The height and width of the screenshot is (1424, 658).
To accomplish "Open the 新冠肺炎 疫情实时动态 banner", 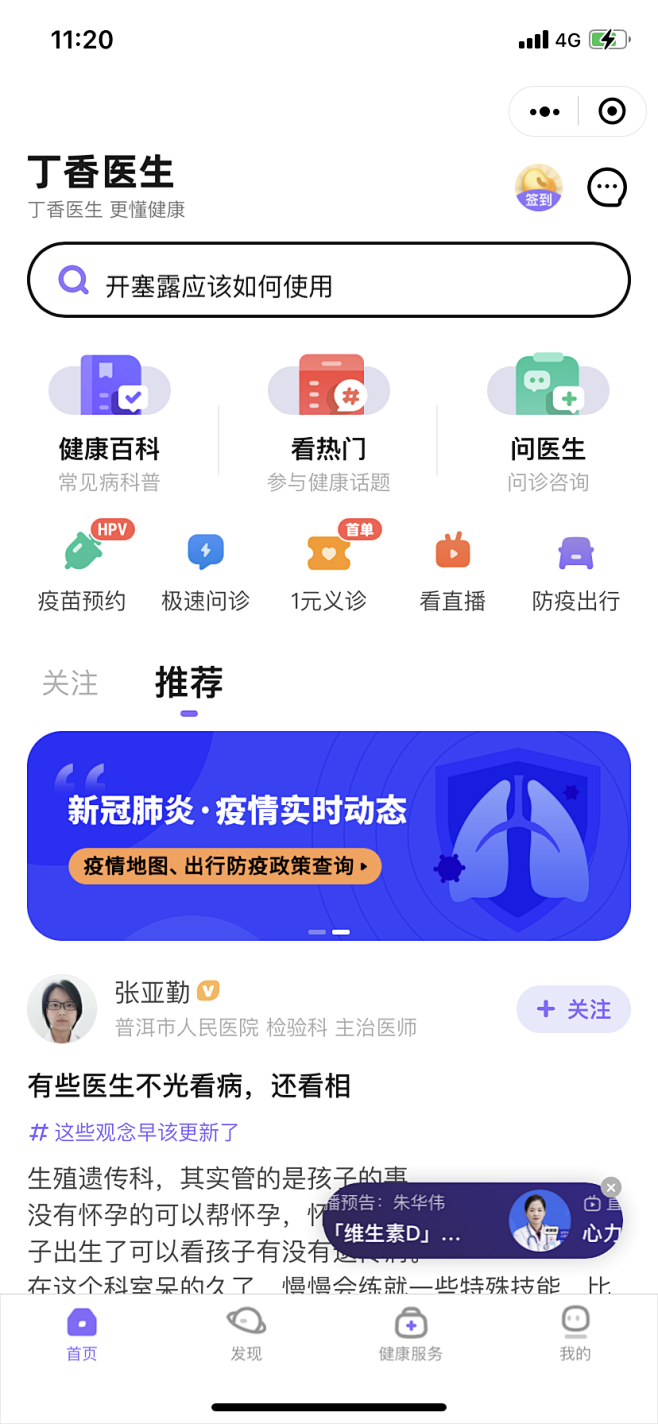I will point(329,836).
